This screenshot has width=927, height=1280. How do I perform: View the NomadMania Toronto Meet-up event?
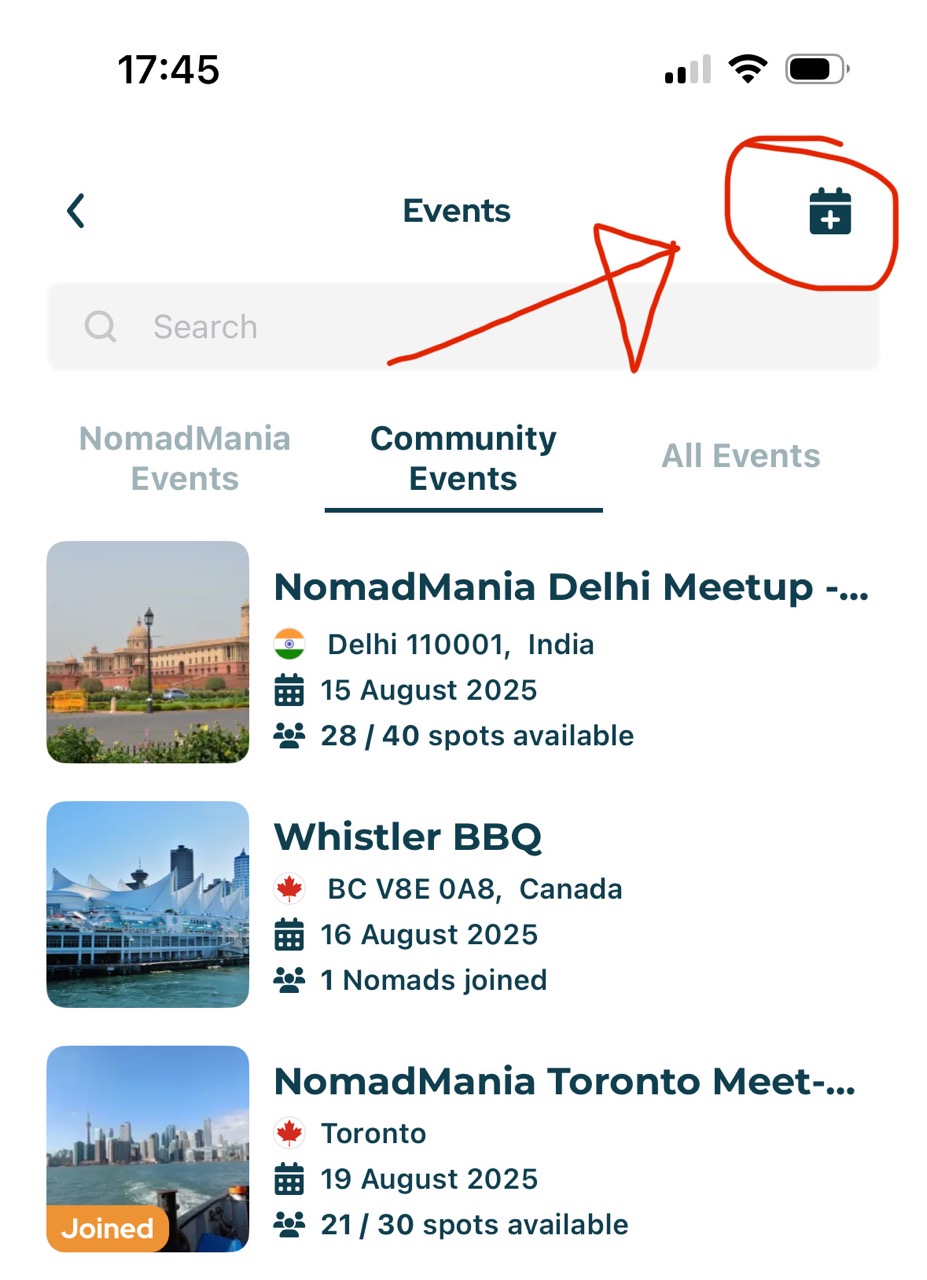click(x=565, y=1081)
